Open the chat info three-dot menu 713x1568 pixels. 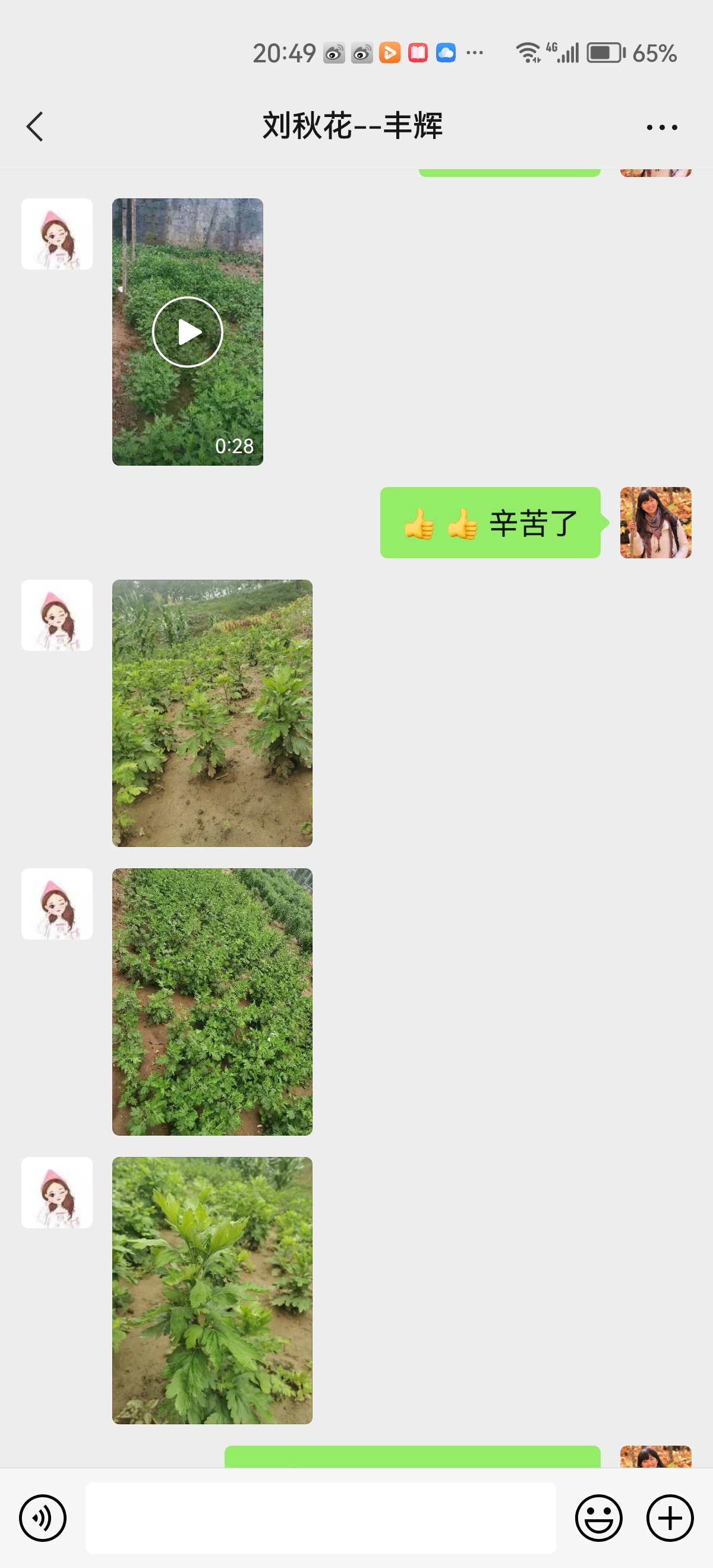(x=662, y=127)
